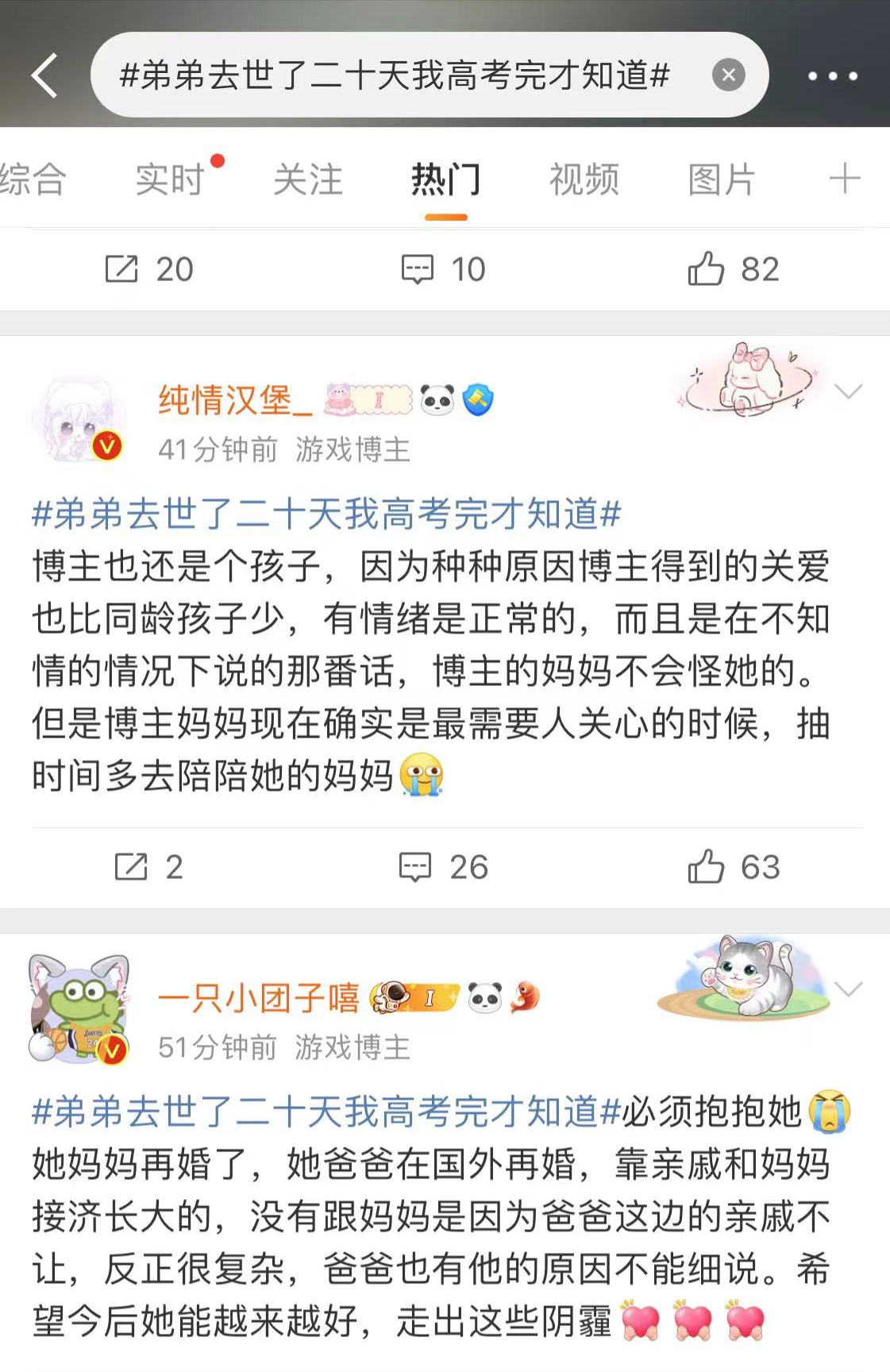Tap the search input field with the hashtag
This screenshot has width=890, height=1372.
397,74
